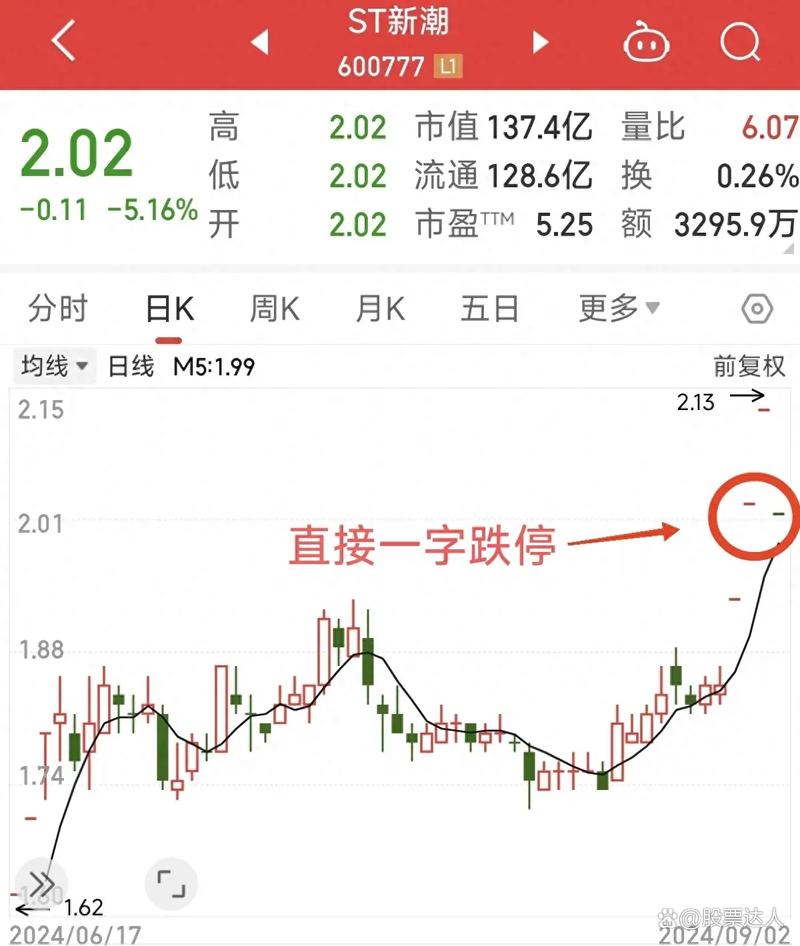Switch to the 分时 chart tab
This screenshot has width=800, height=946.
coord(58,309)
